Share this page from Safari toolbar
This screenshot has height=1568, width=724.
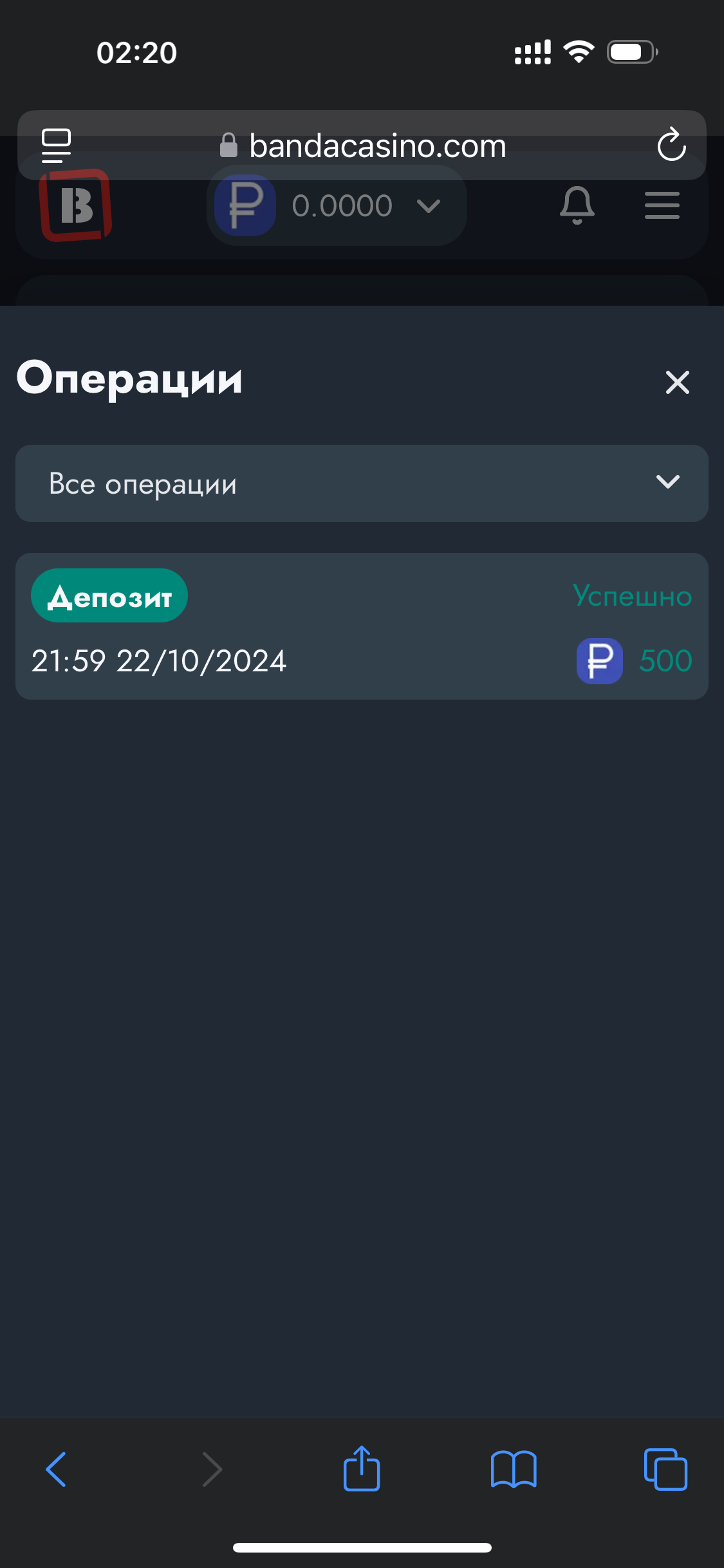point(362,1469)
